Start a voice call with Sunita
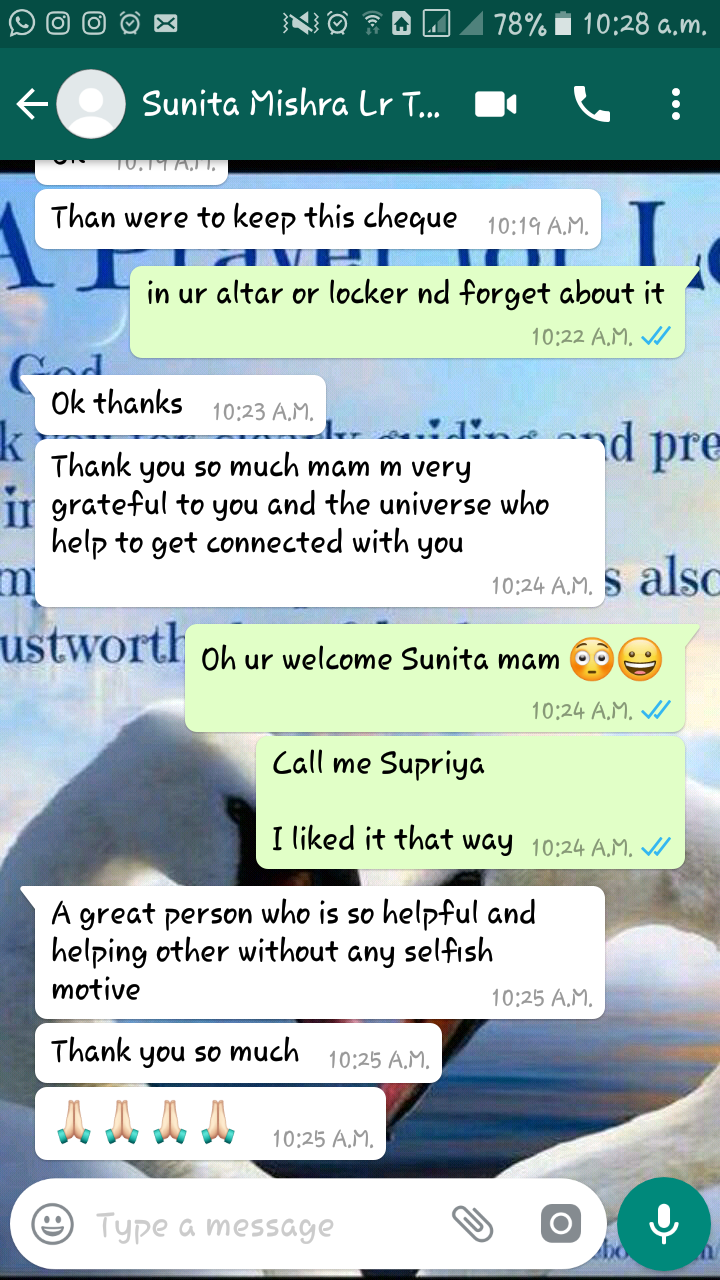720x1280 pixels. coord(591,104)
